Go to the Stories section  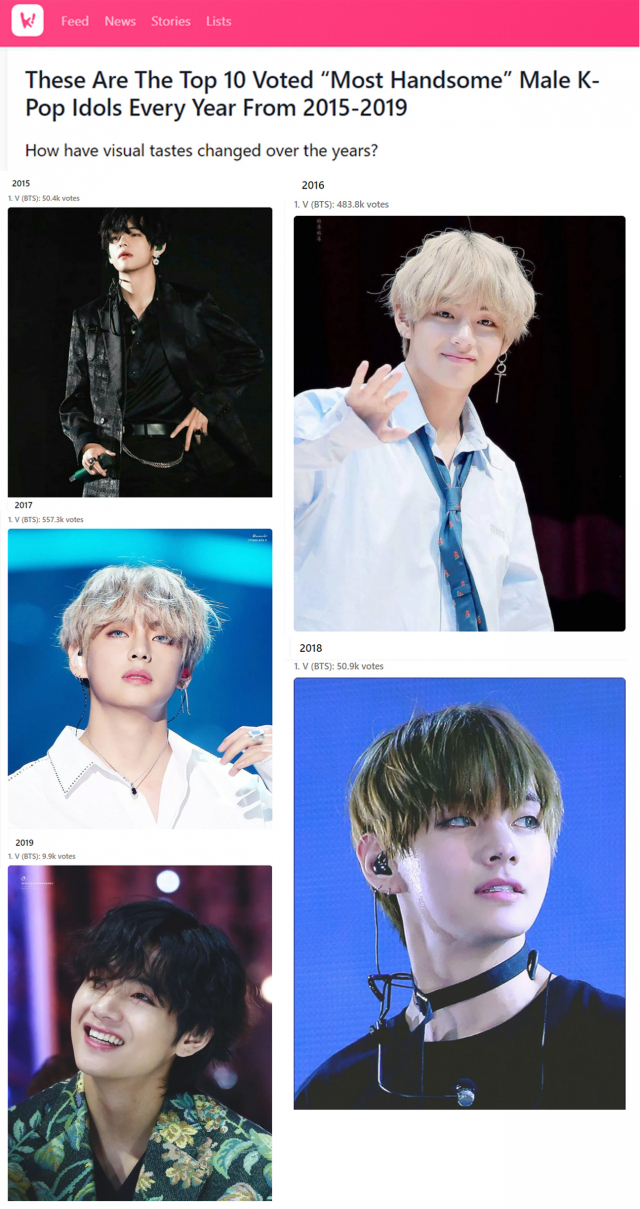point(171,21)
